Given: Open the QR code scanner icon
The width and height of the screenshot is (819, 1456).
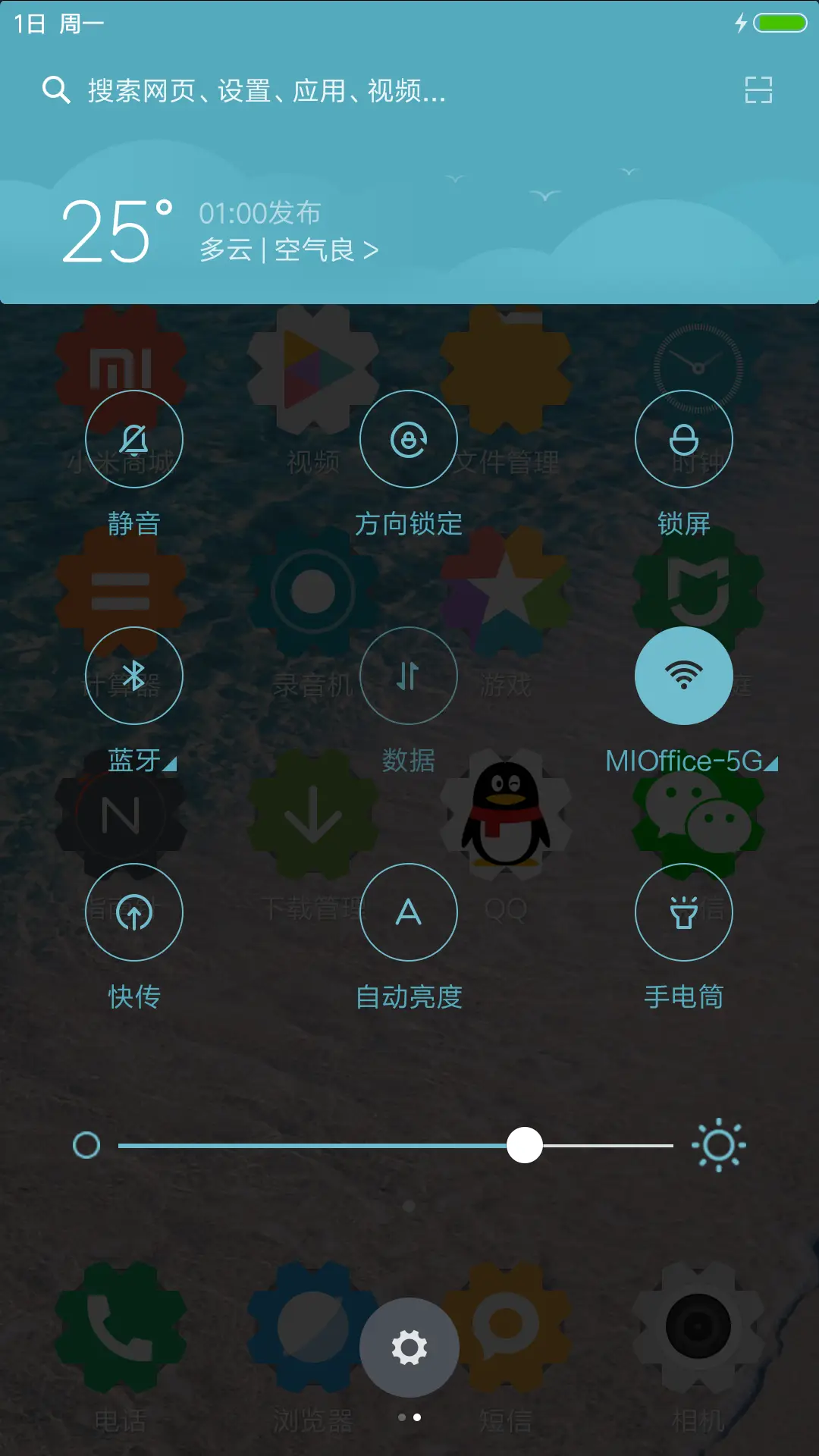Looking at the screenshot, I should tap(758, 89).
